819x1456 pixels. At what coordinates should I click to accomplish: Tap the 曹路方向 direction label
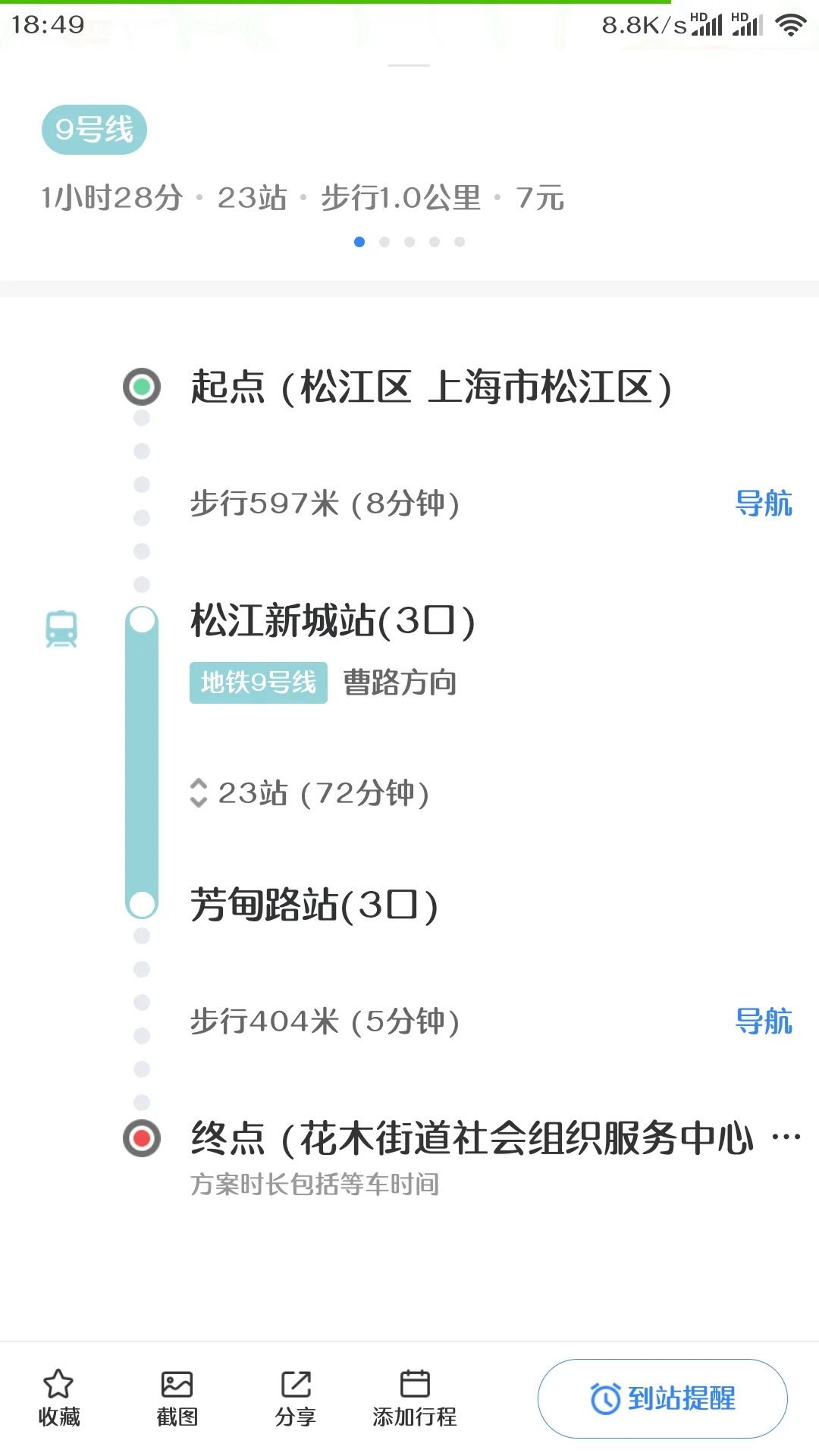[x=399, y=682]
